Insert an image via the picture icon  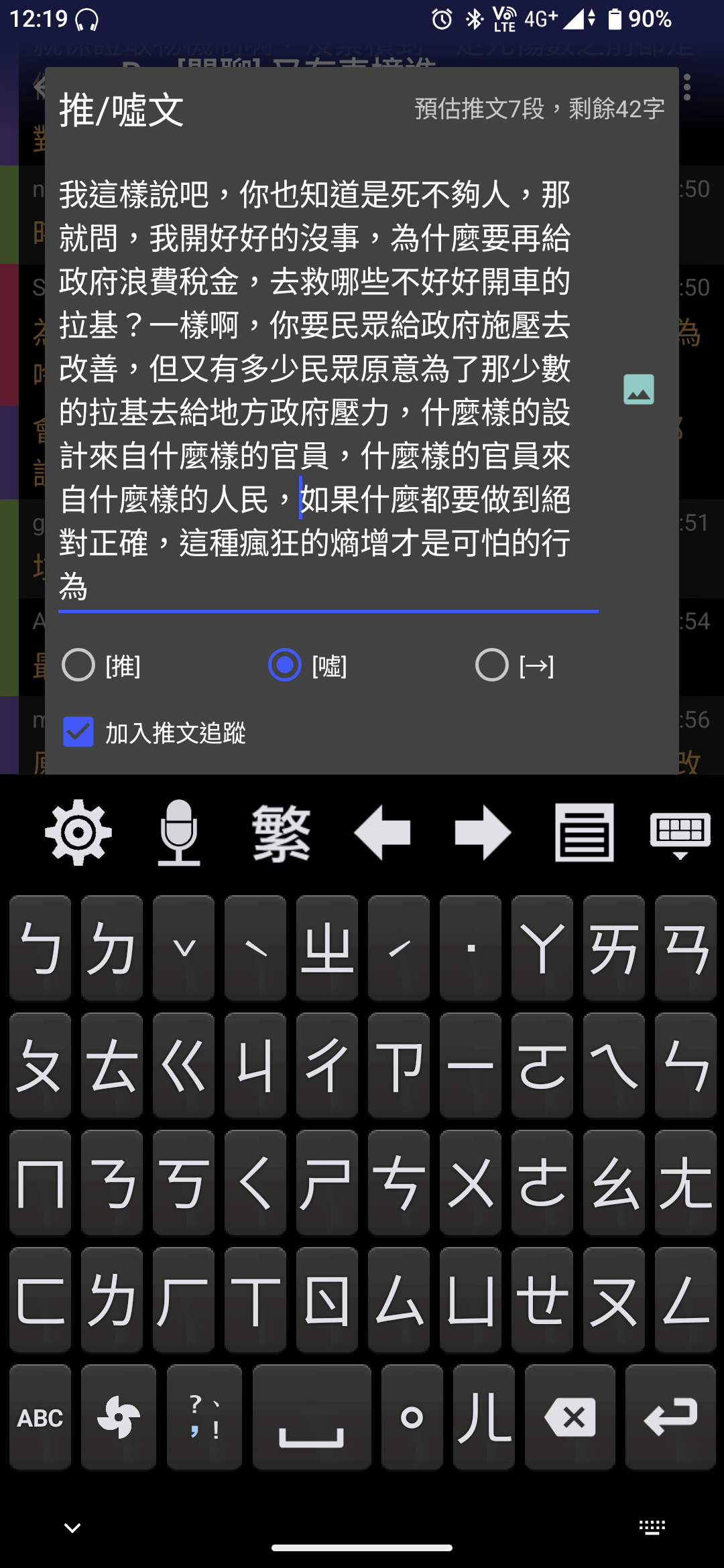point(638,389)
